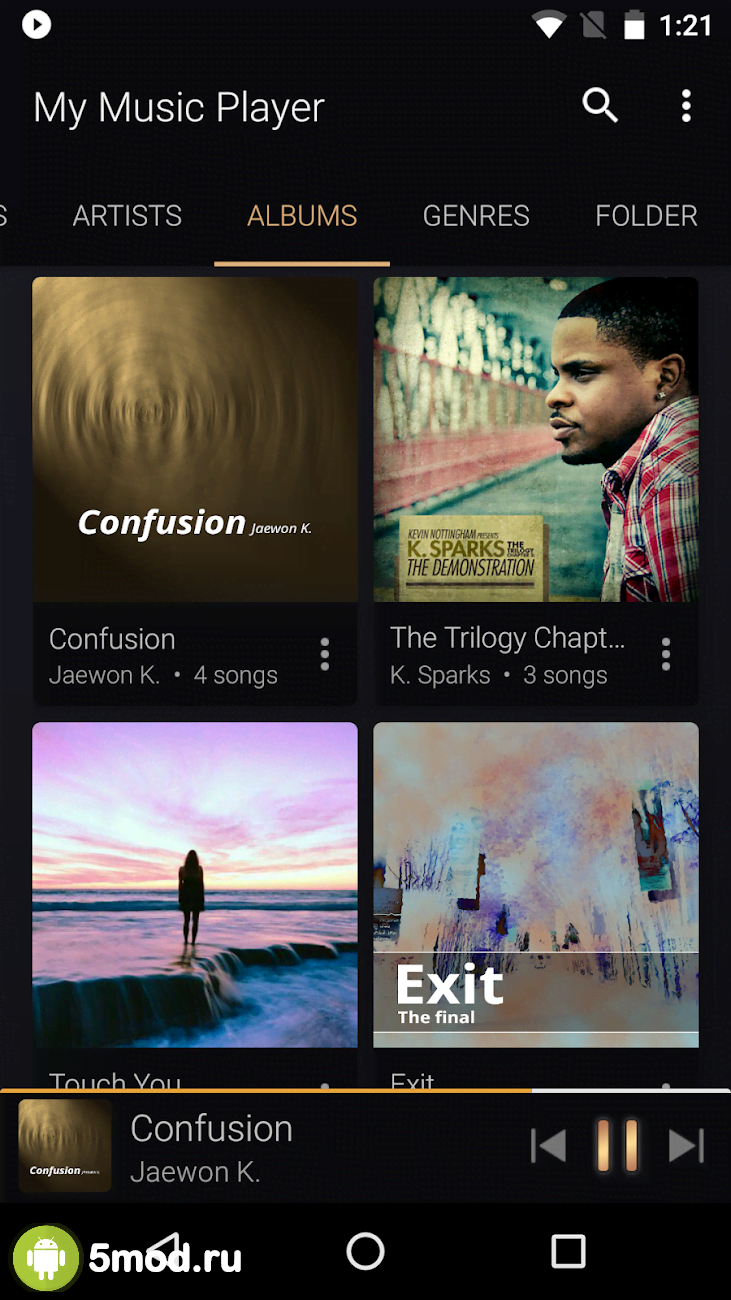Viewport: 731px width, 1300px height.
Task: Skip to the previous track
Action: coord(548,1146)
